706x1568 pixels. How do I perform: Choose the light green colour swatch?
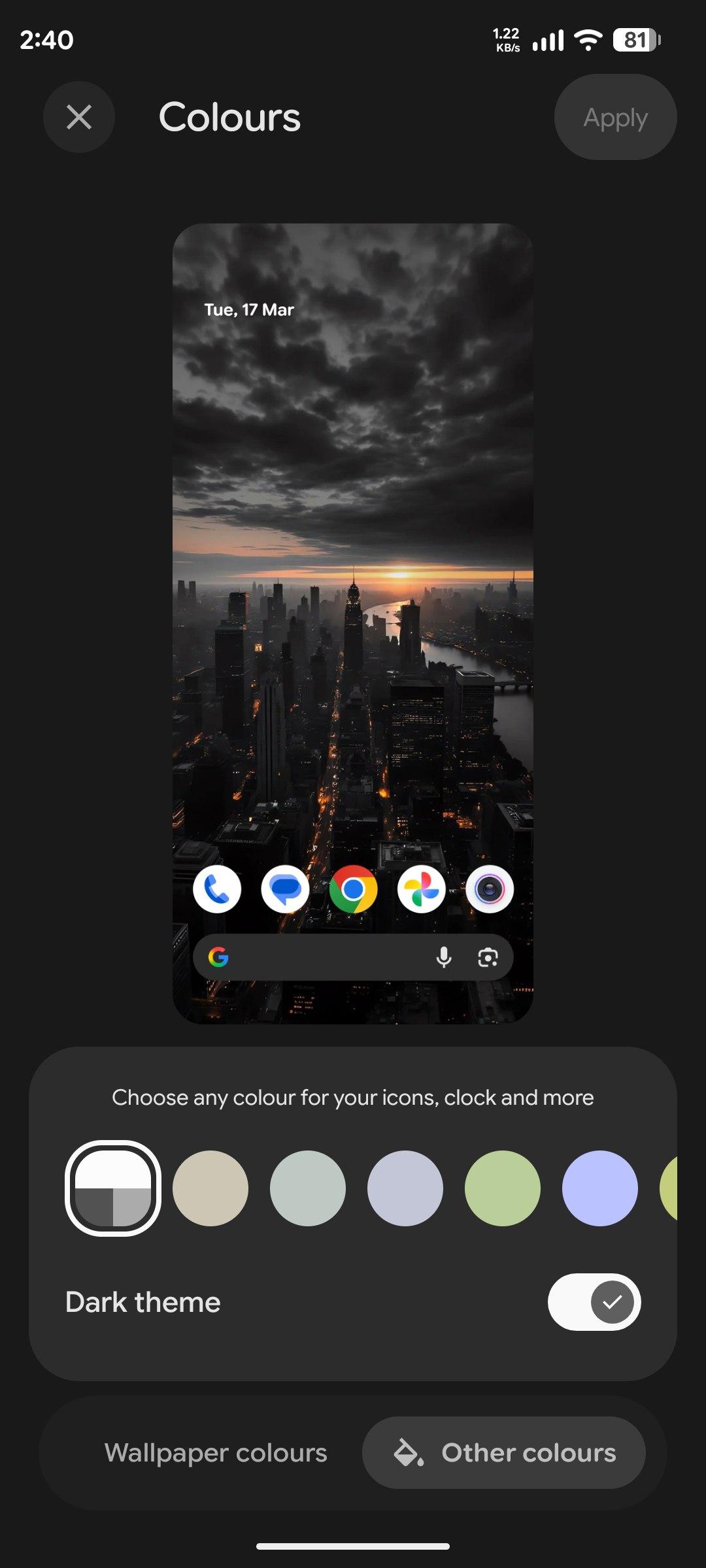503,1188
